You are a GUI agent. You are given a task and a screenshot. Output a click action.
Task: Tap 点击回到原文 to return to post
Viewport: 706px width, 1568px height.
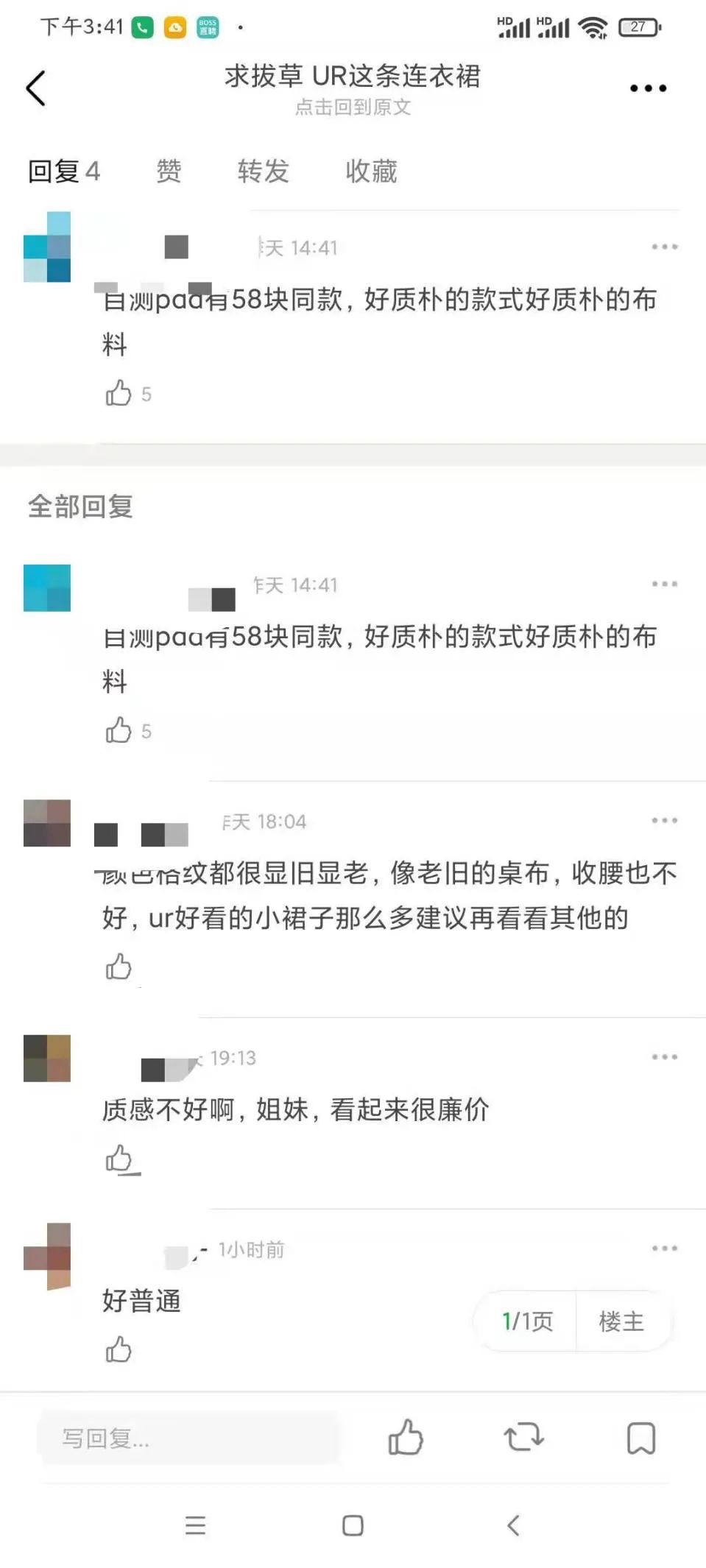353,107
